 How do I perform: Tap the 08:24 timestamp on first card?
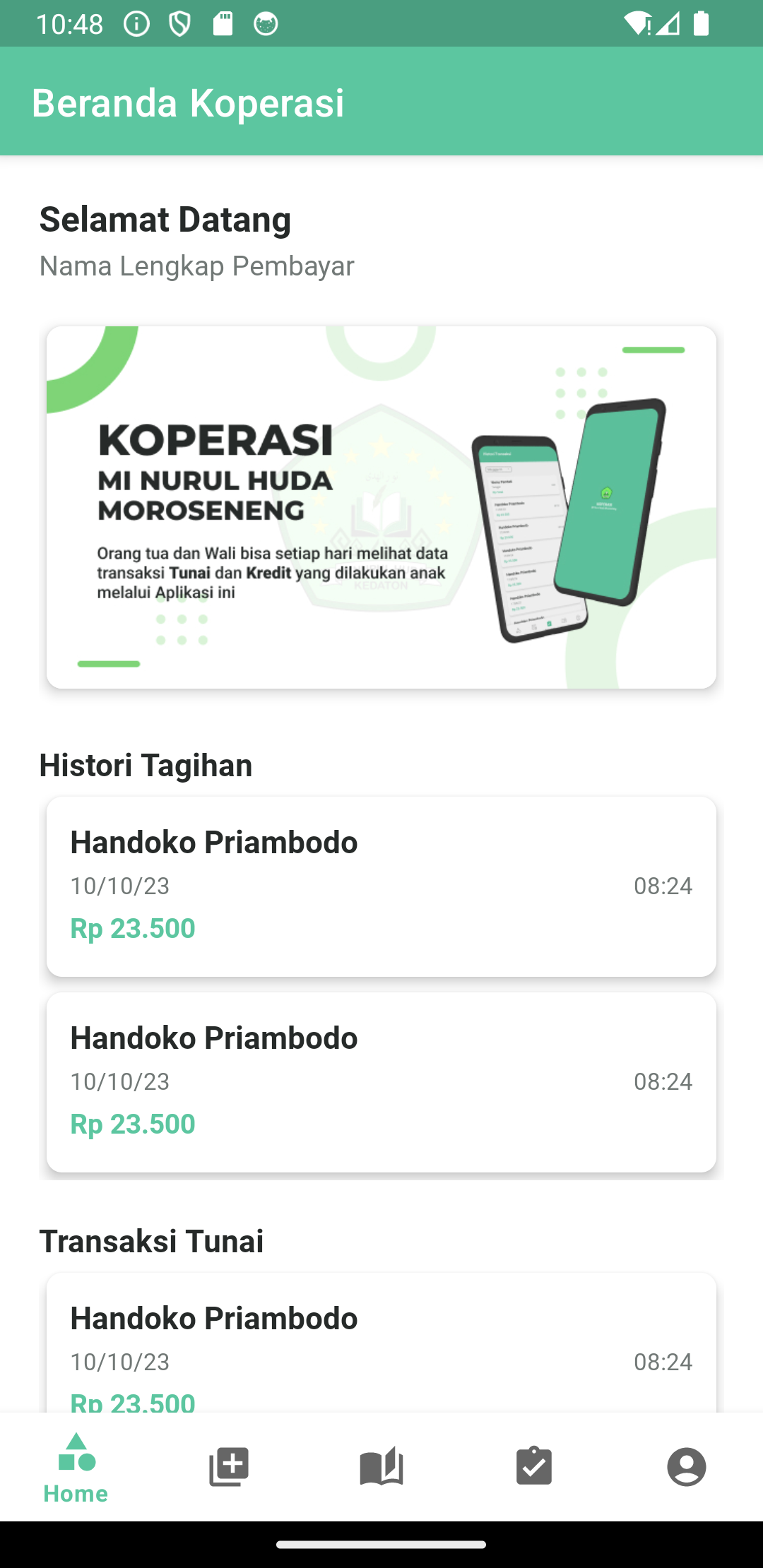pyautogui.click(x=663, y=886)
